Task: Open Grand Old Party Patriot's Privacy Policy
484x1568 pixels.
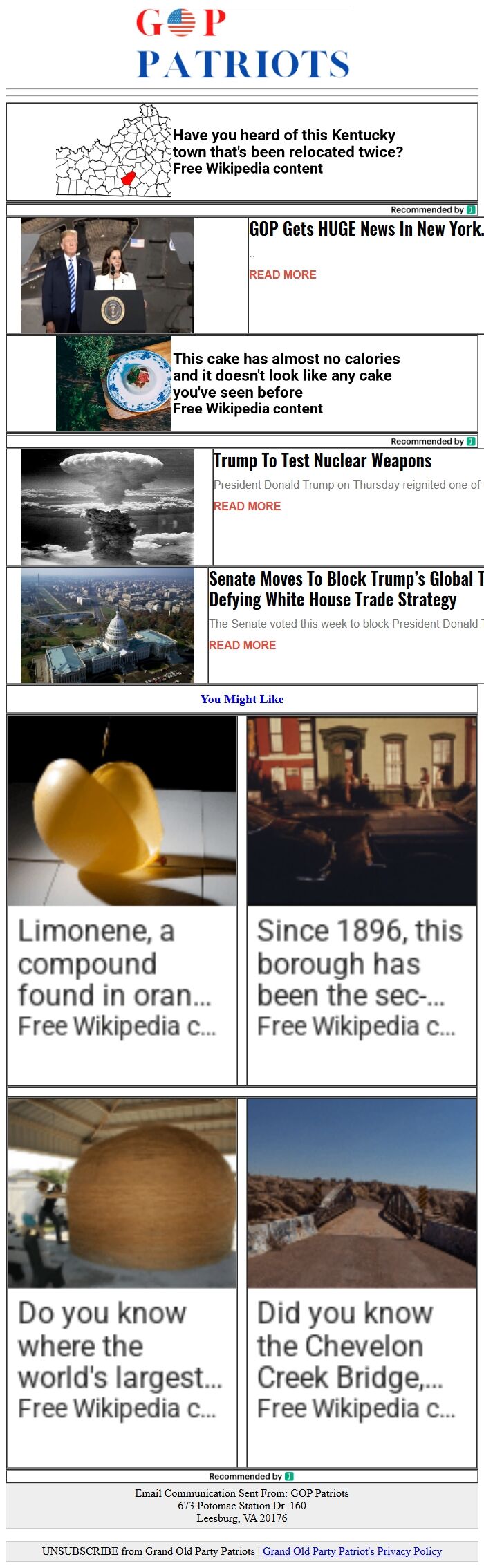Action: click(352, 1551)
